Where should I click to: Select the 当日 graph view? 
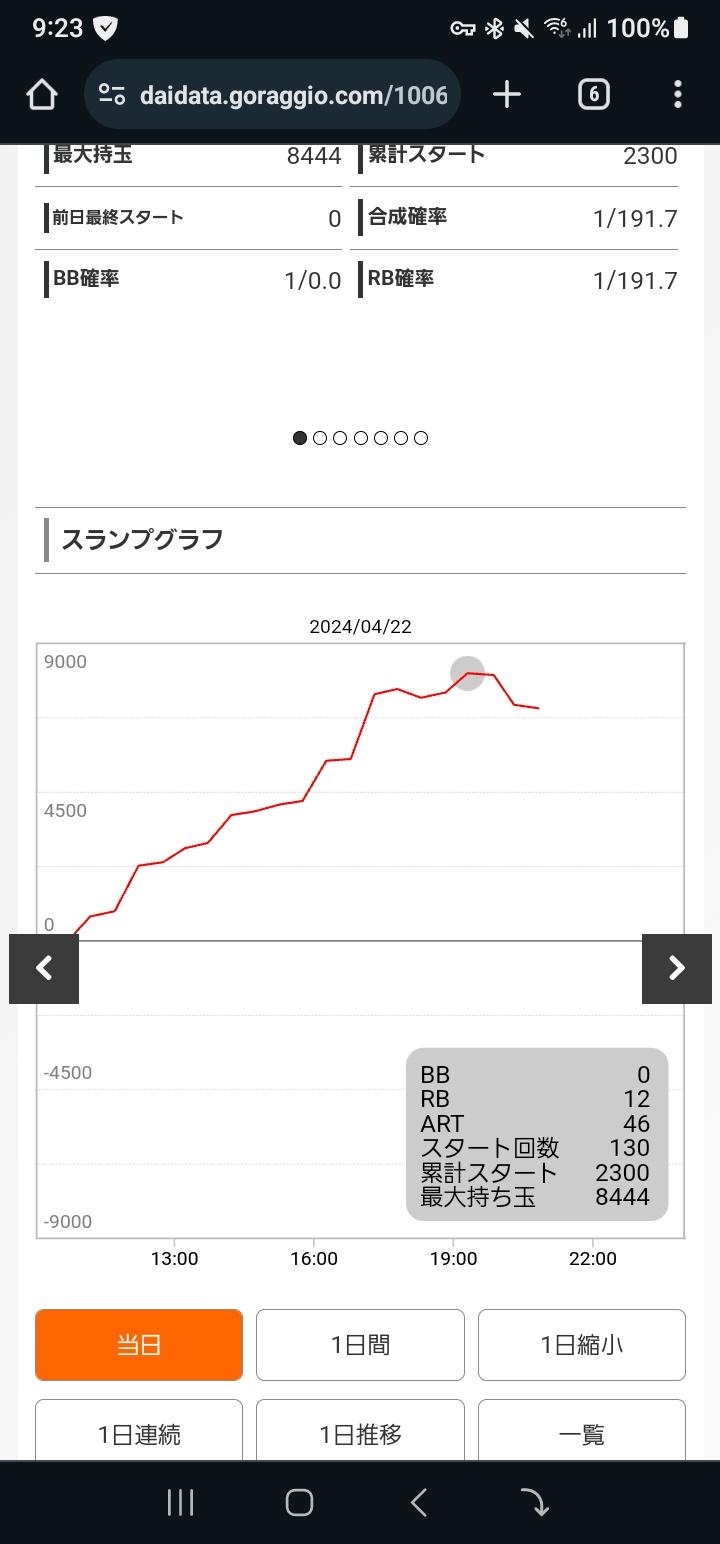tap(139, 1345)
